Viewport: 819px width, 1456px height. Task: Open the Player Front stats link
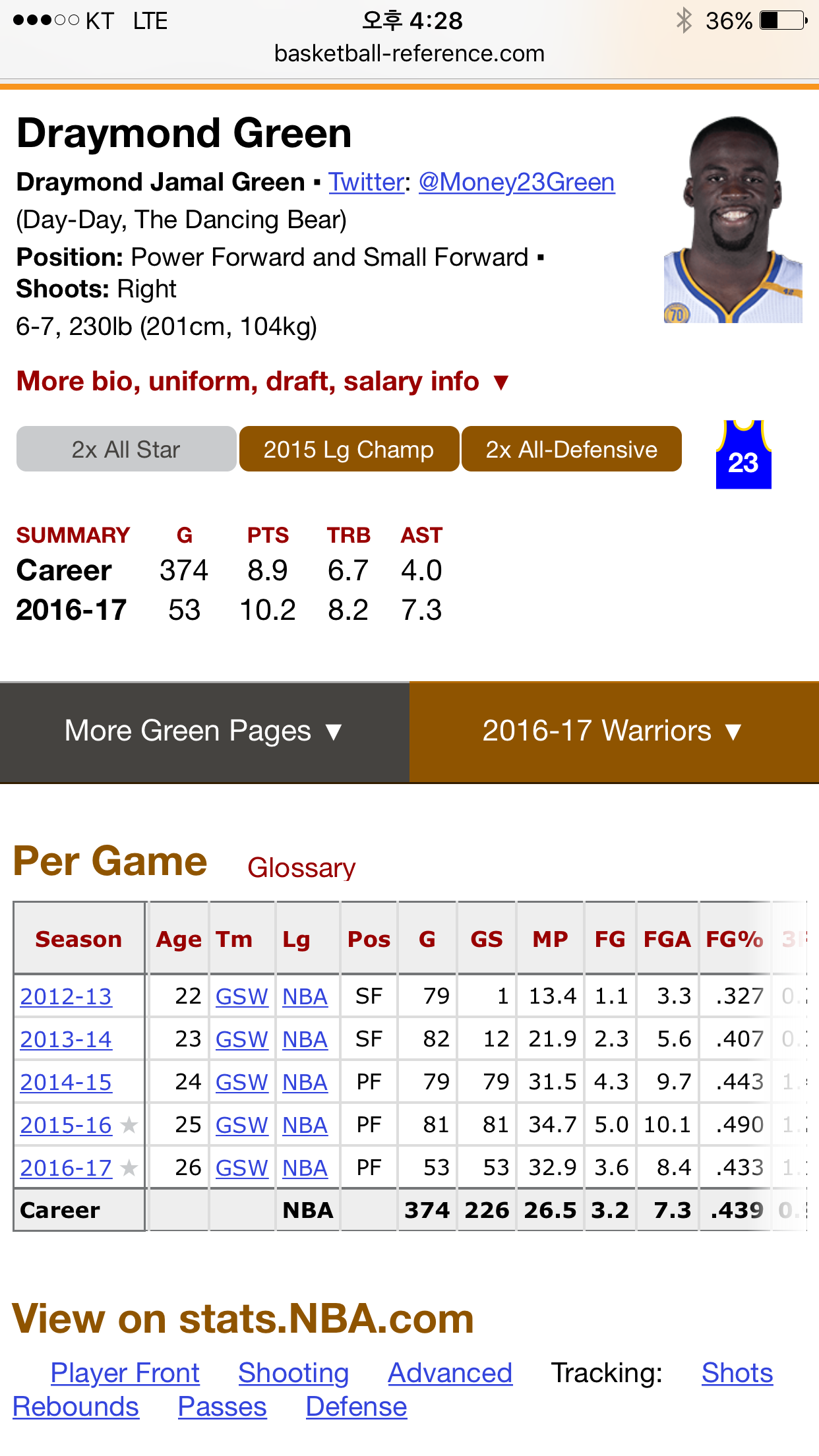click(x=125, y=1373)
